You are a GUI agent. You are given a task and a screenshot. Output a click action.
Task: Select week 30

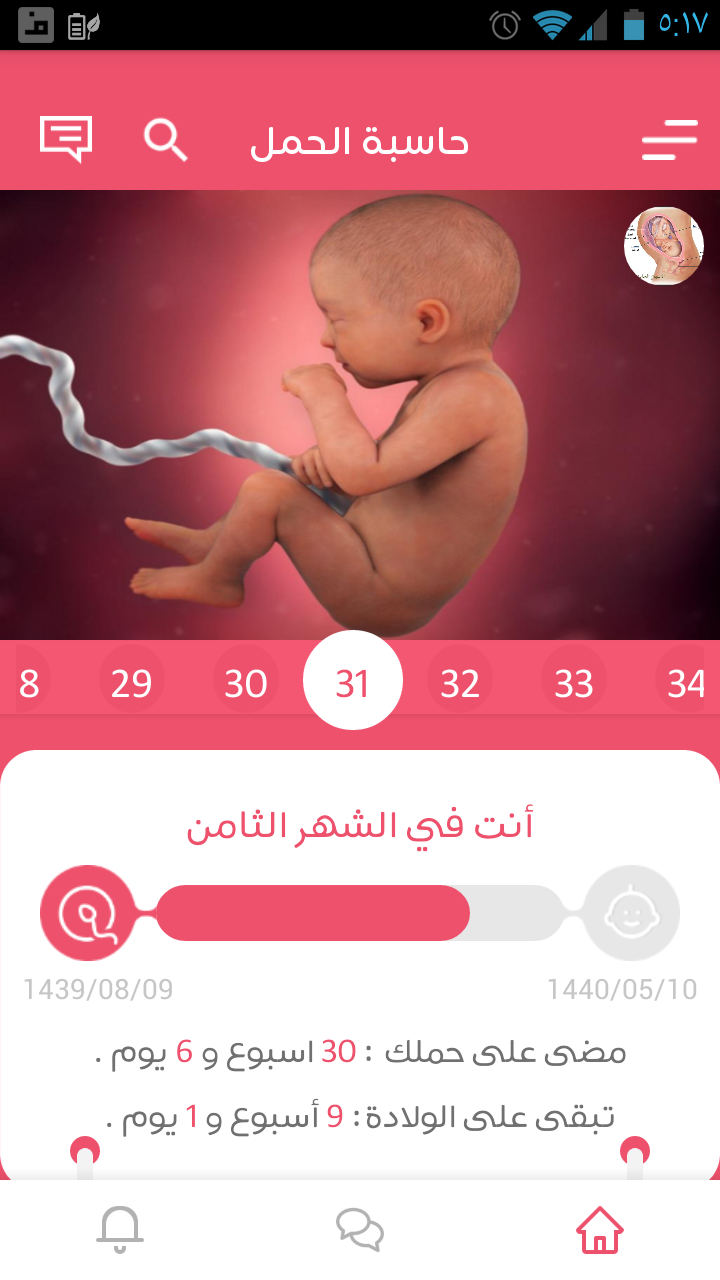pyautogui.click(x=246, y=684)
